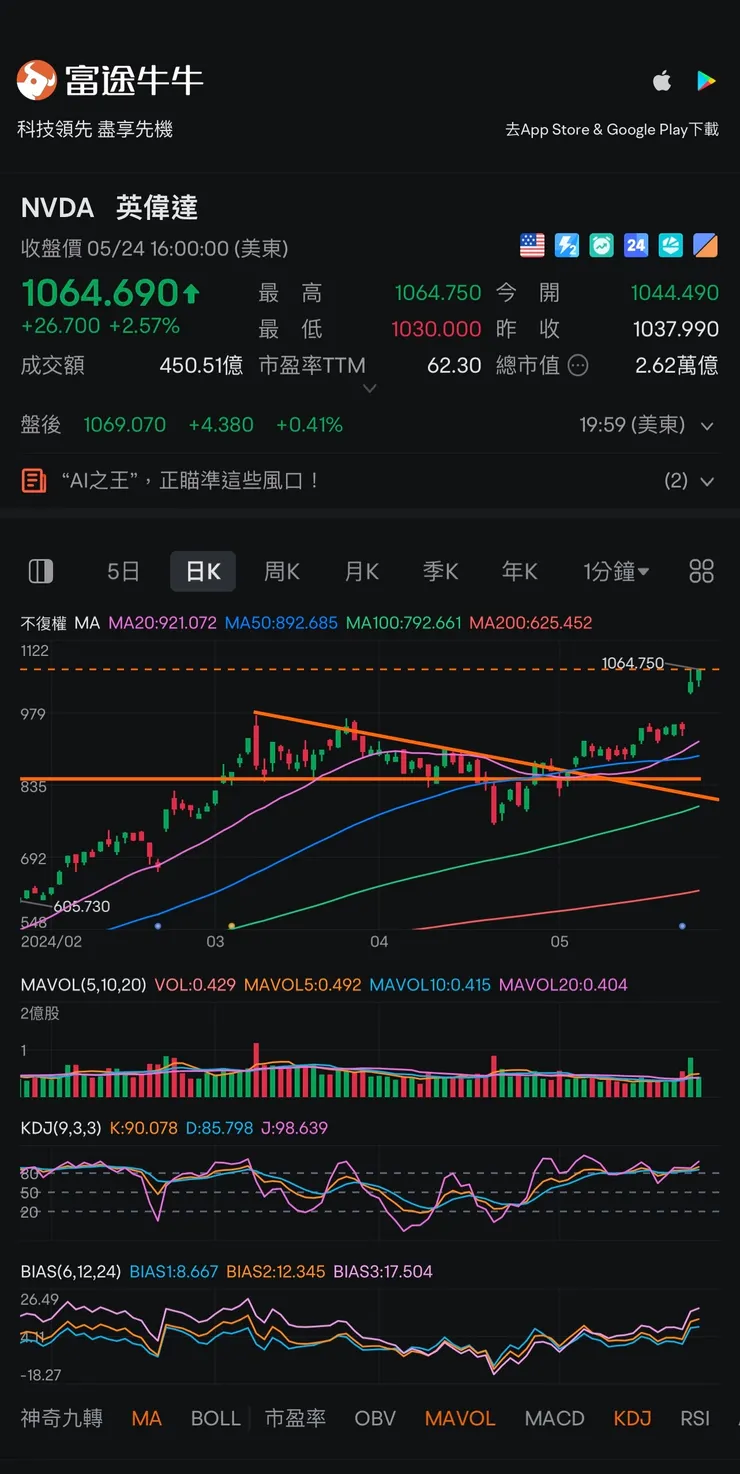The width and height of the screenshot is (740, 1474).
Task: Open 24-hour trading icon
Action: [636, 245]
